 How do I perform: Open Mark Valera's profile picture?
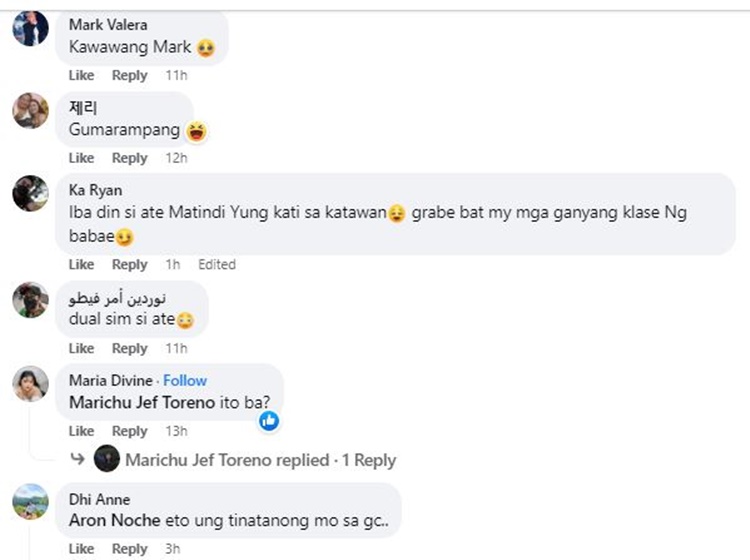click(x=31, y=28)
